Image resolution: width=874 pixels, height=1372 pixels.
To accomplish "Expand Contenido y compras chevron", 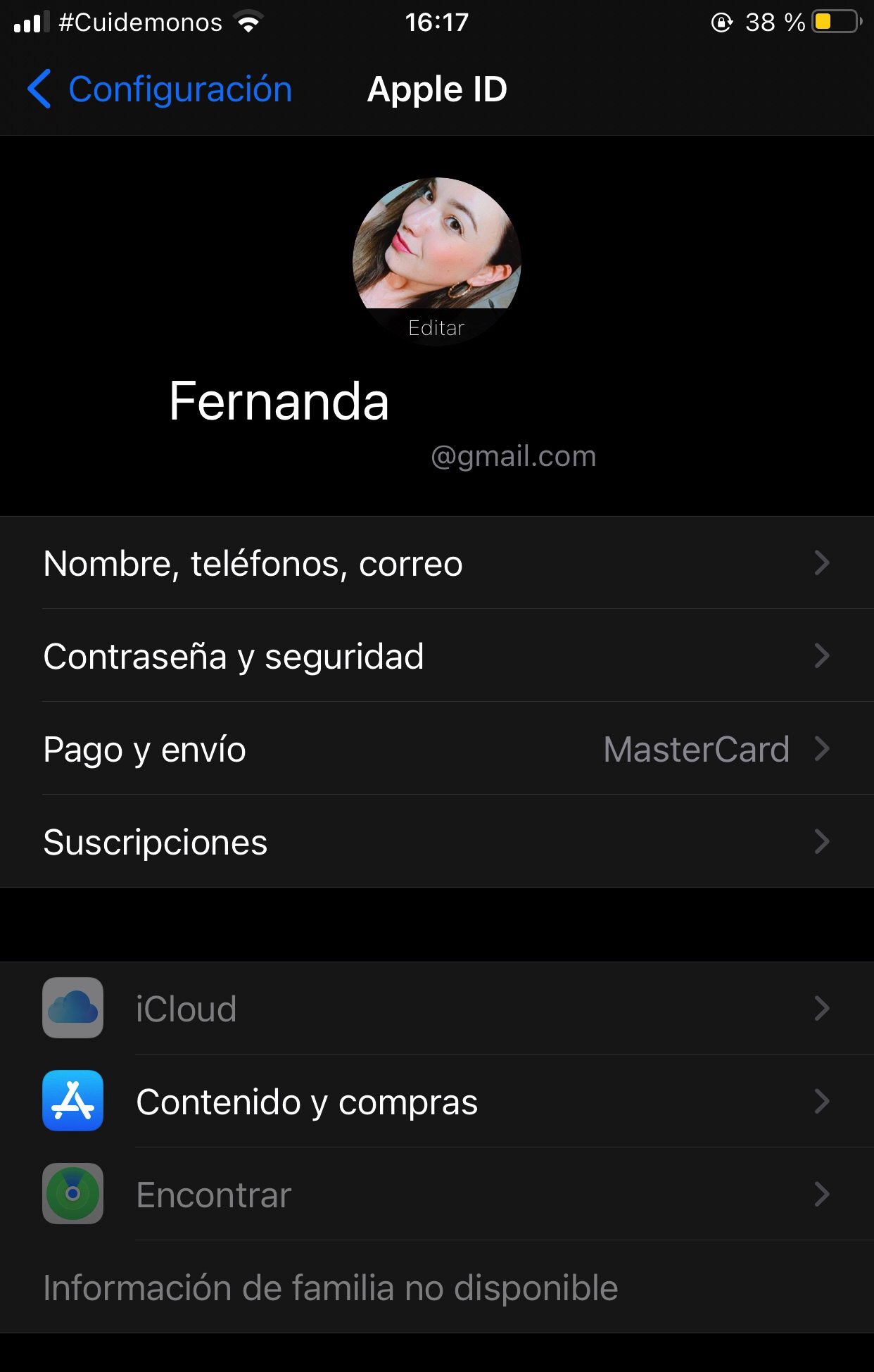I will coord(821,1102).
